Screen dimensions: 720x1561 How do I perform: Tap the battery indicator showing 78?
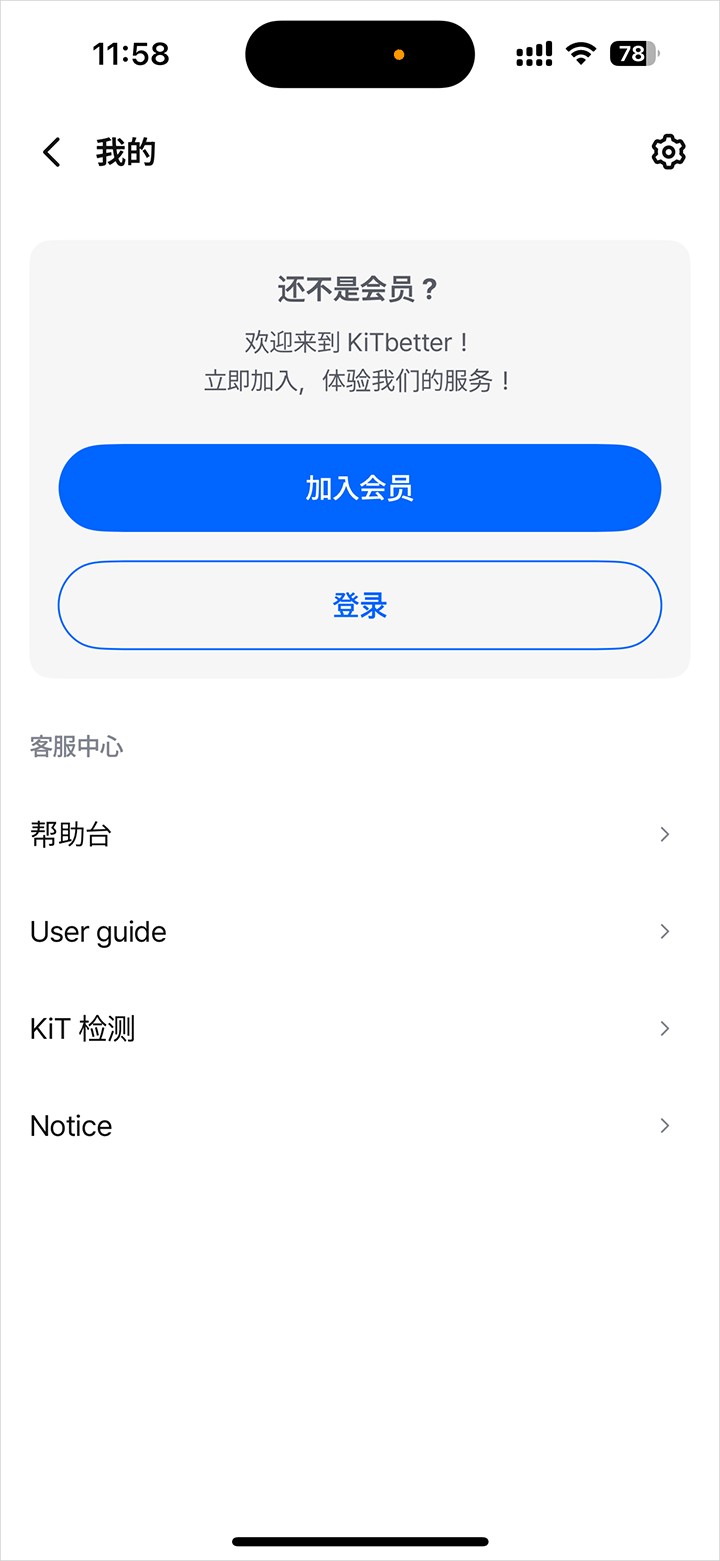pyautogui.click(x=632, y=54)
